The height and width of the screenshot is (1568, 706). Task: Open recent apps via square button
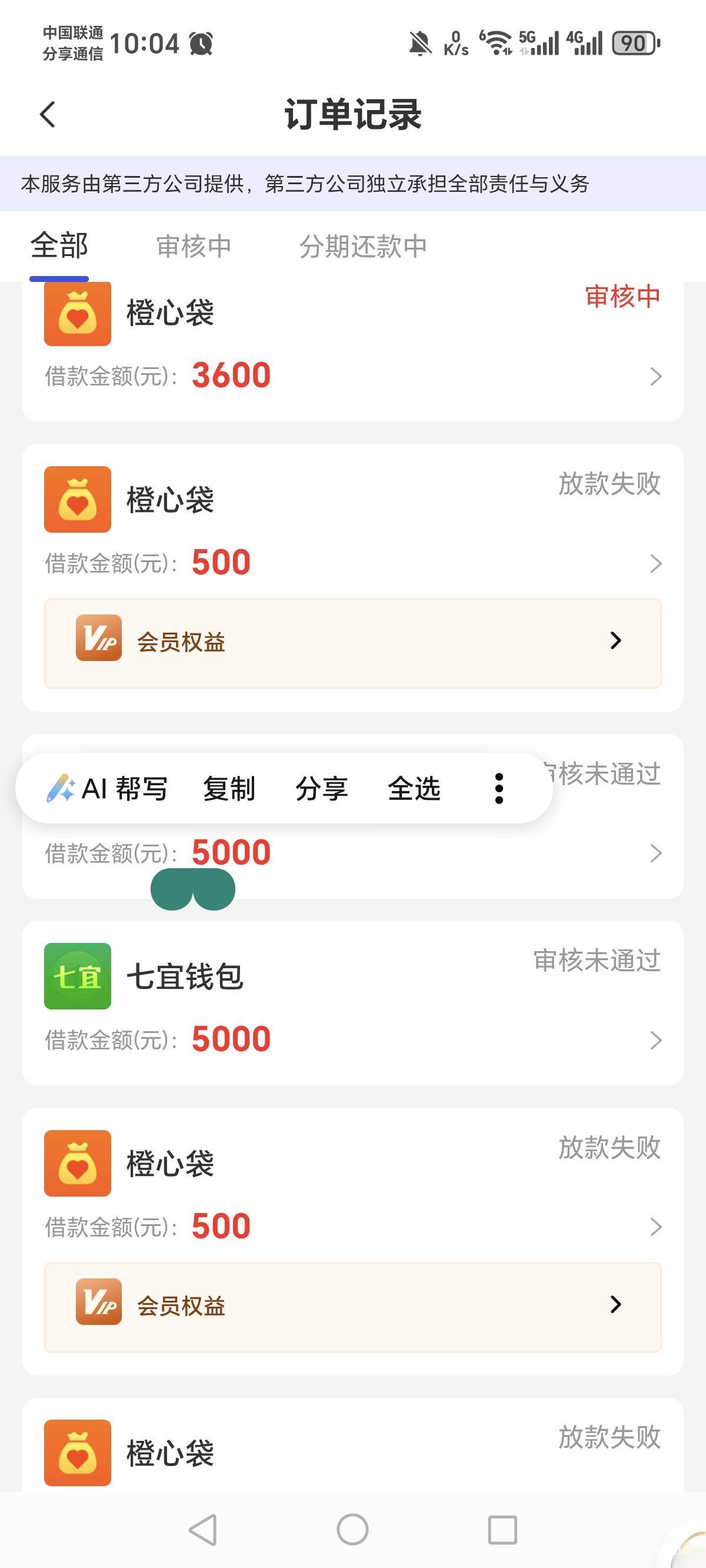[x=502, y=1529]
